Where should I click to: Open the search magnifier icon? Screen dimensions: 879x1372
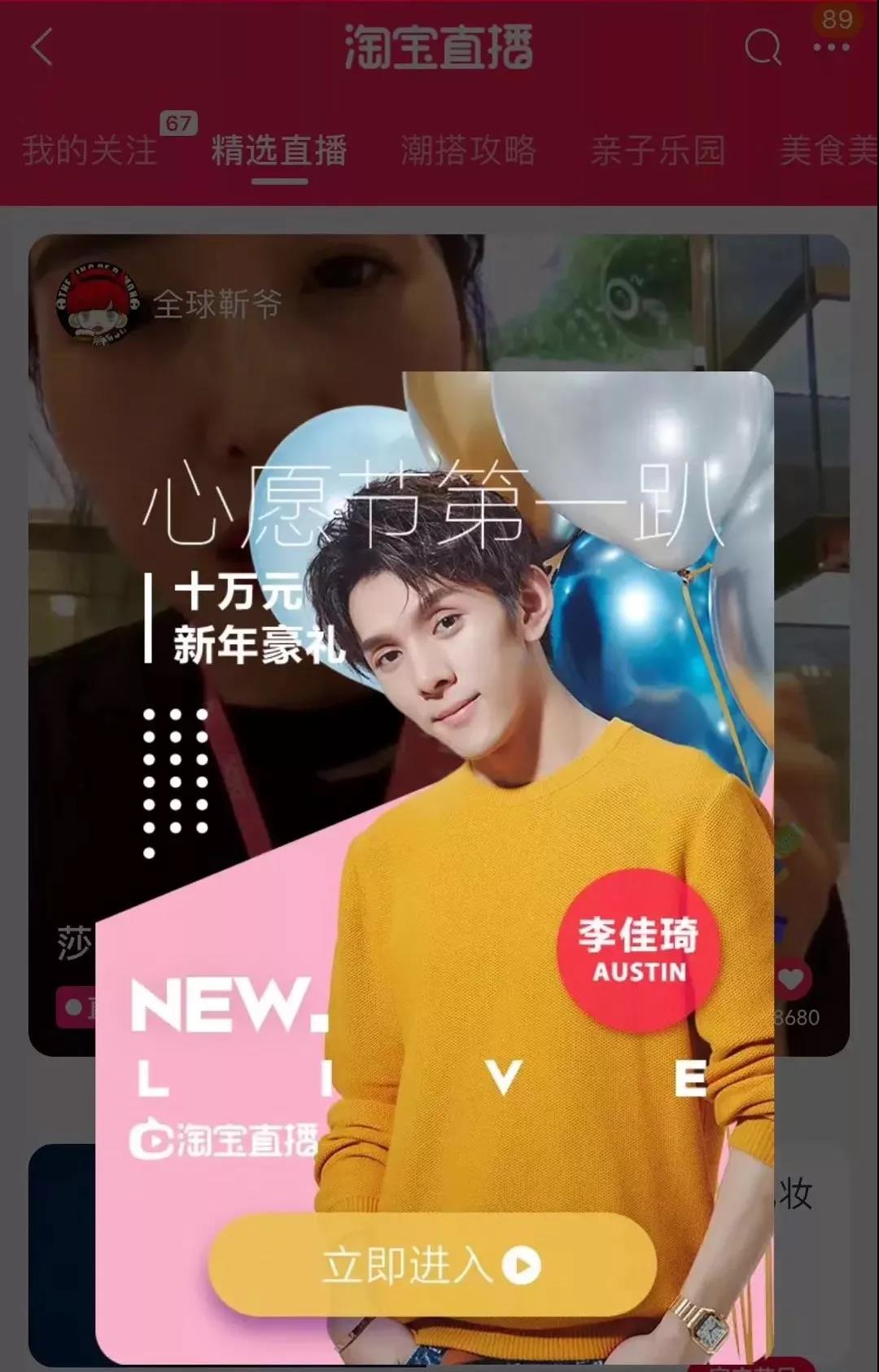pos(763,46)
